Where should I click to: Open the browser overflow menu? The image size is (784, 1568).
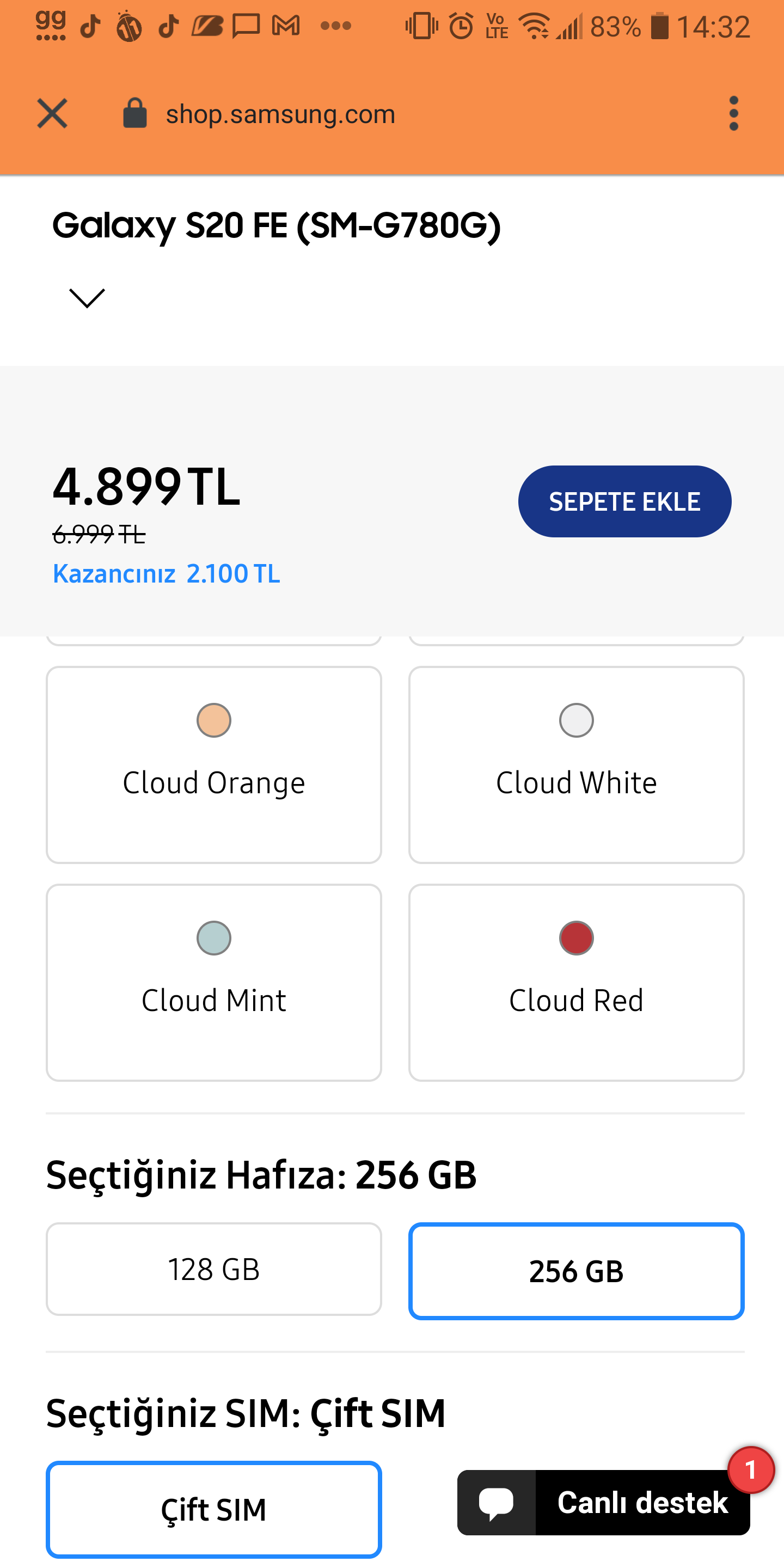pyautogui.click(x=733, y=113)
